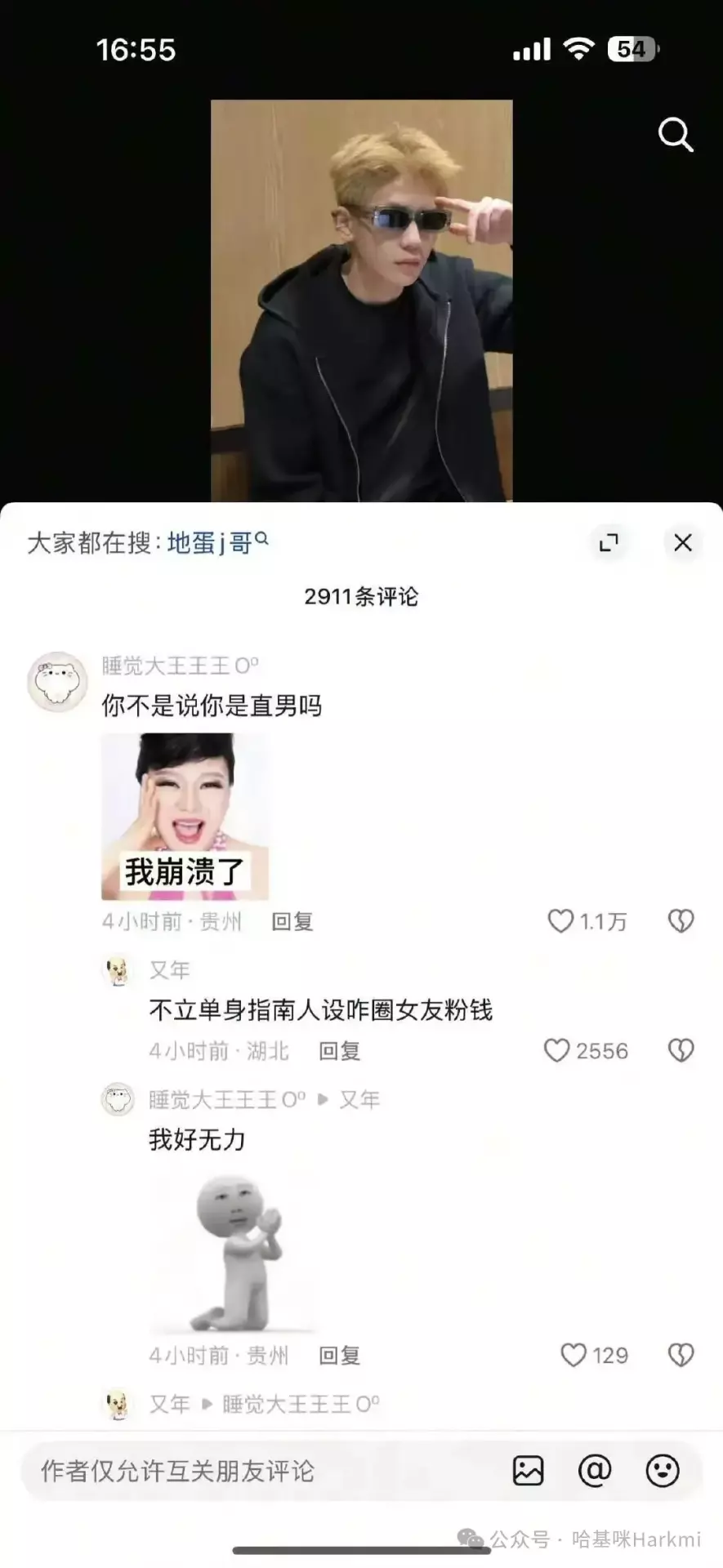Mention a user with the @ icon
The width and height of the screenshot is (723, 1568).
coord(595,1471)
